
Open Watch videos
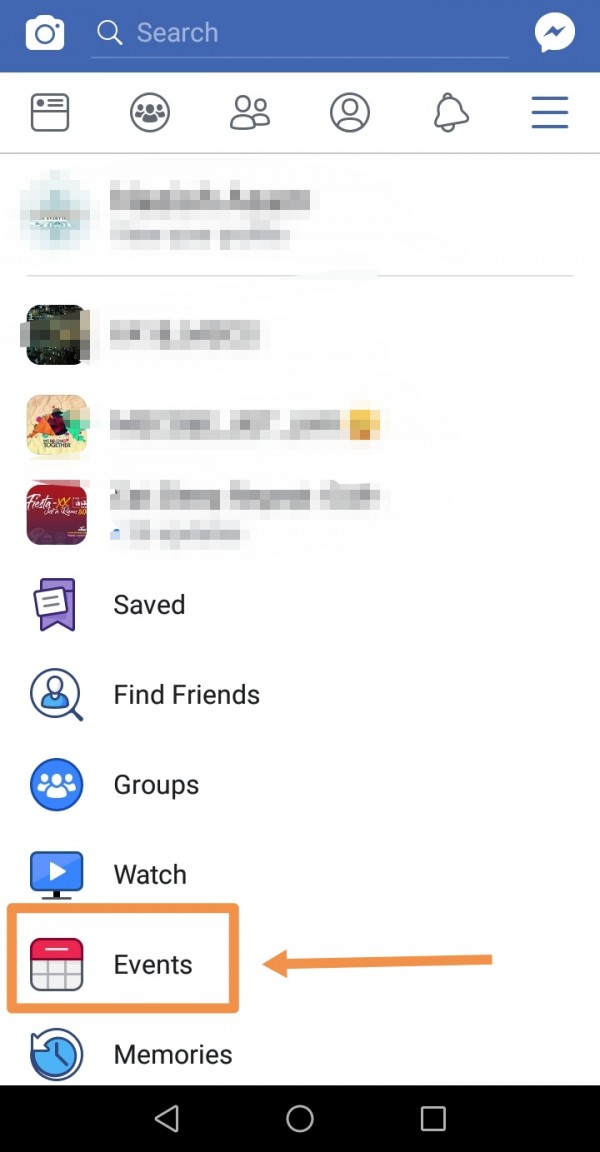click(x=150, y=874)
